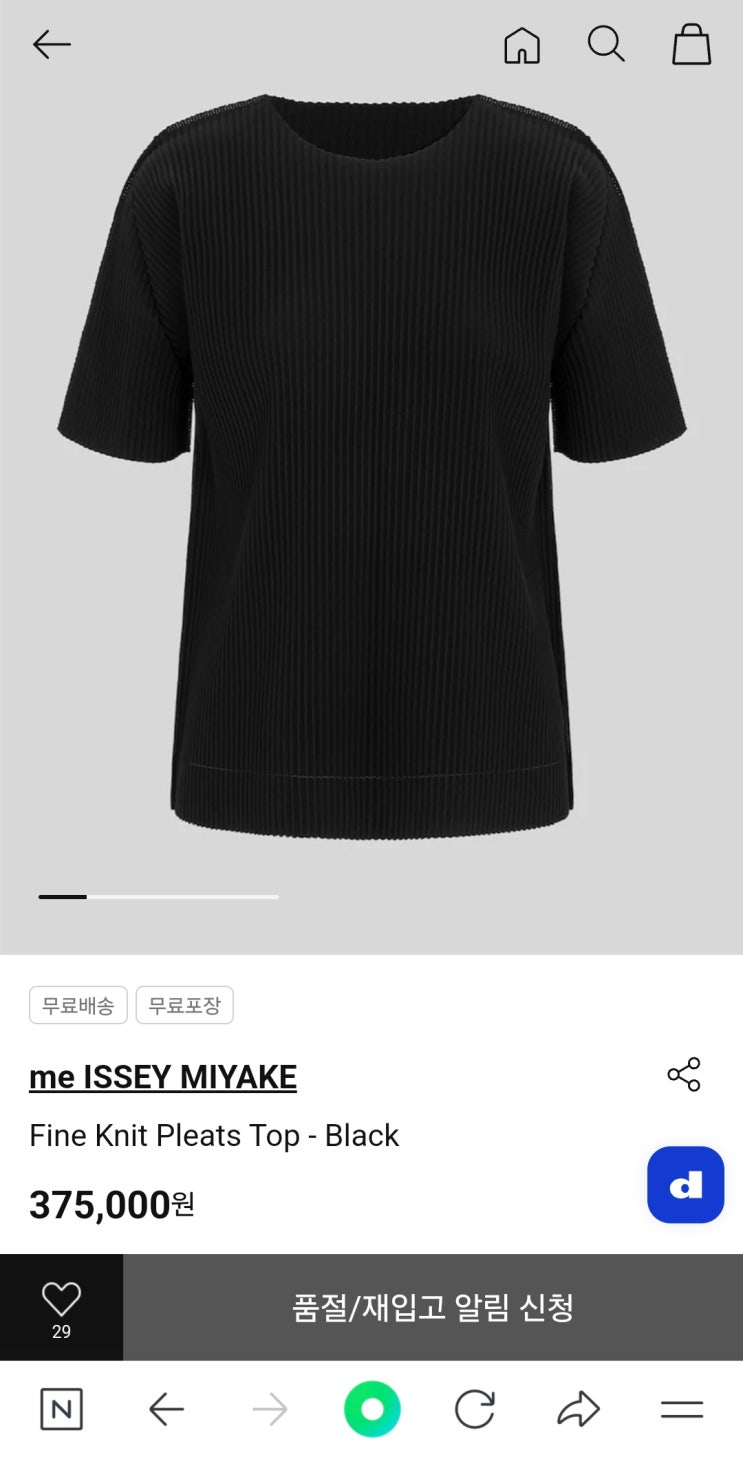Open the search magnifier icon

pyautogui.click(x=606, y=44)
